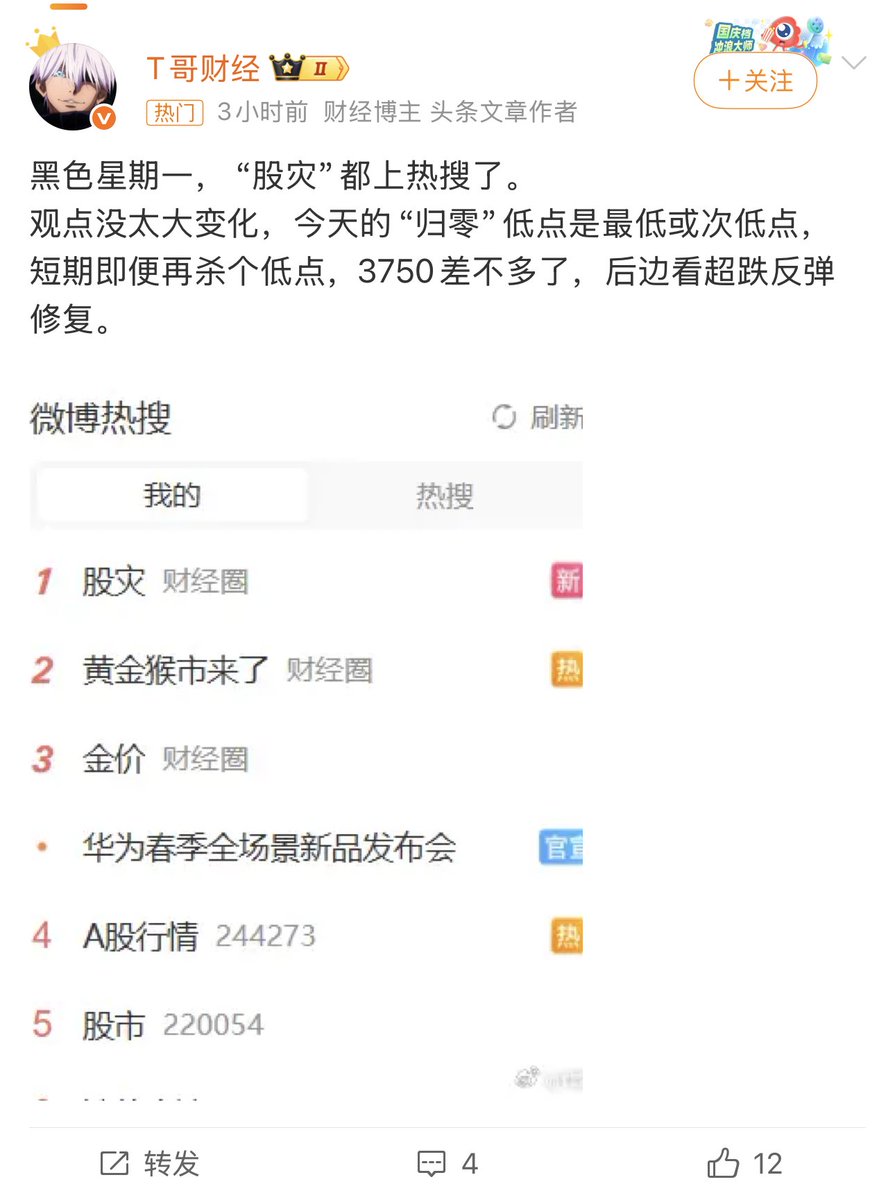Open the T哥财经 username link
Screen dimensions: 895x1200
pos(203,68)
